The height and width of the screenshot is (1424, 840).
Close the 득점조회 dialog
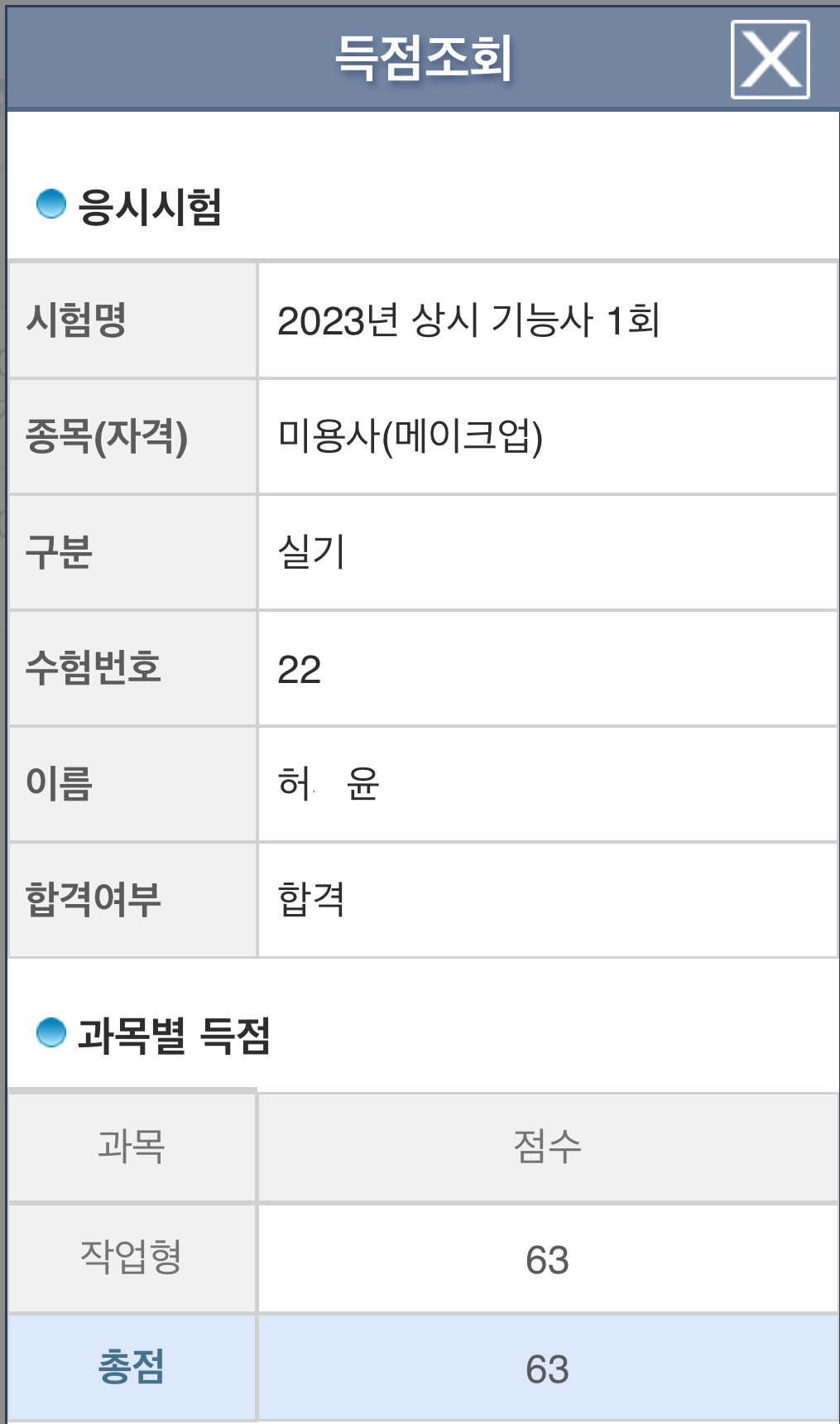pyautogui.click(x=770, y=60)
